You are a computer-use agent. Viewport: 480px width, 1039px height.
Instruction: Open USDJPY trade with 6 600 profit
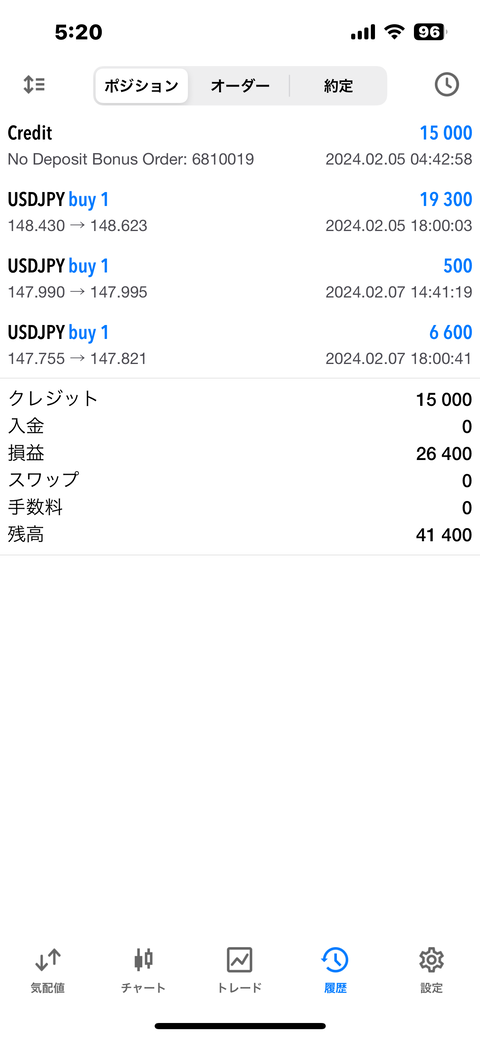(x=240, y=345)
